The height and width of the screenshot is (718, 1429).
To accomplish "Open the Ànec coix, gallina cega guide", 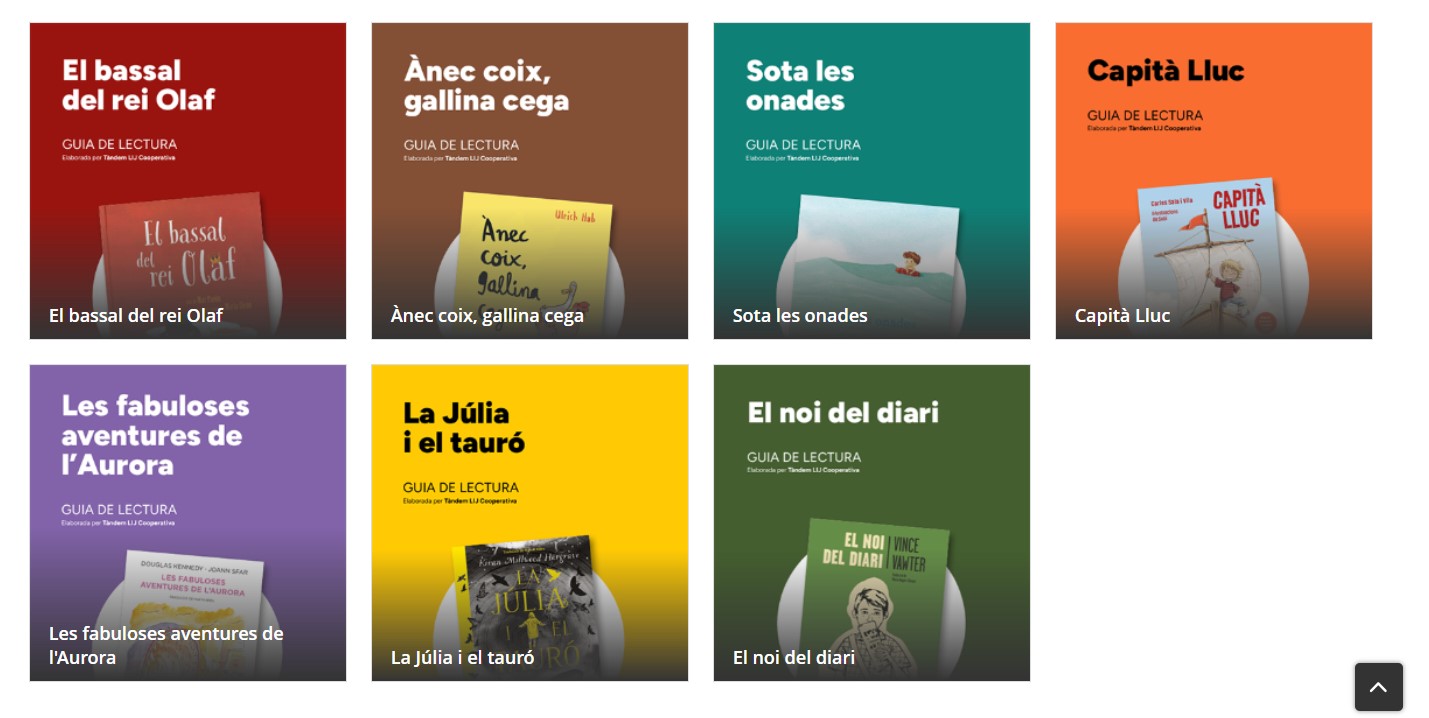I will click(530, 181).
